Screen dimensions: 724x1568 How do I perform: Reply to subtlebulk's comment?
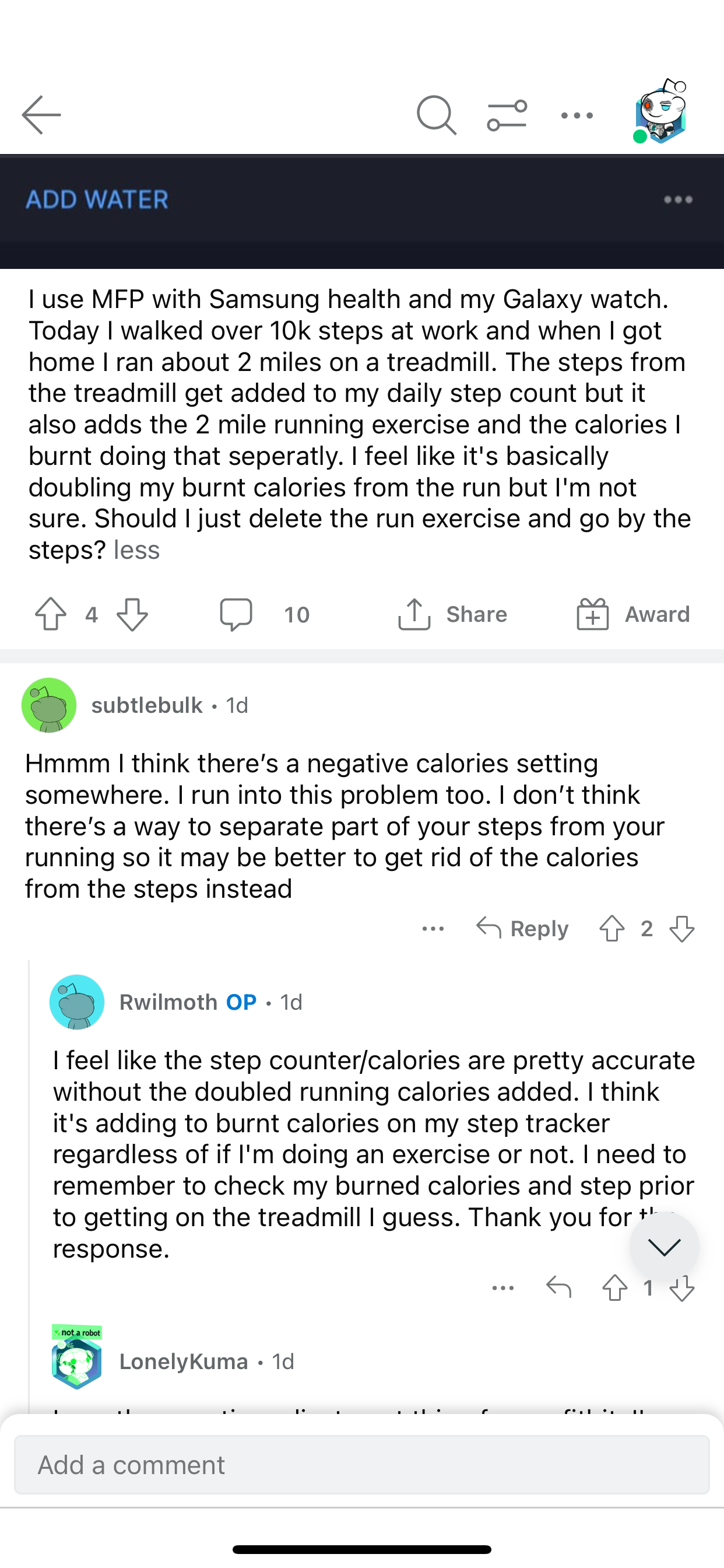coord(523,928)
